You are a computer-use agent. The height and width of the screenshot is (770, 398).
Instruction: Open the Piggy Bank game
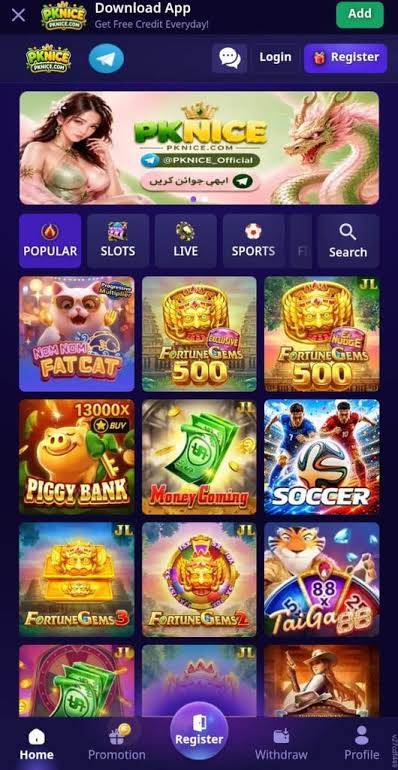coord(77,457)
